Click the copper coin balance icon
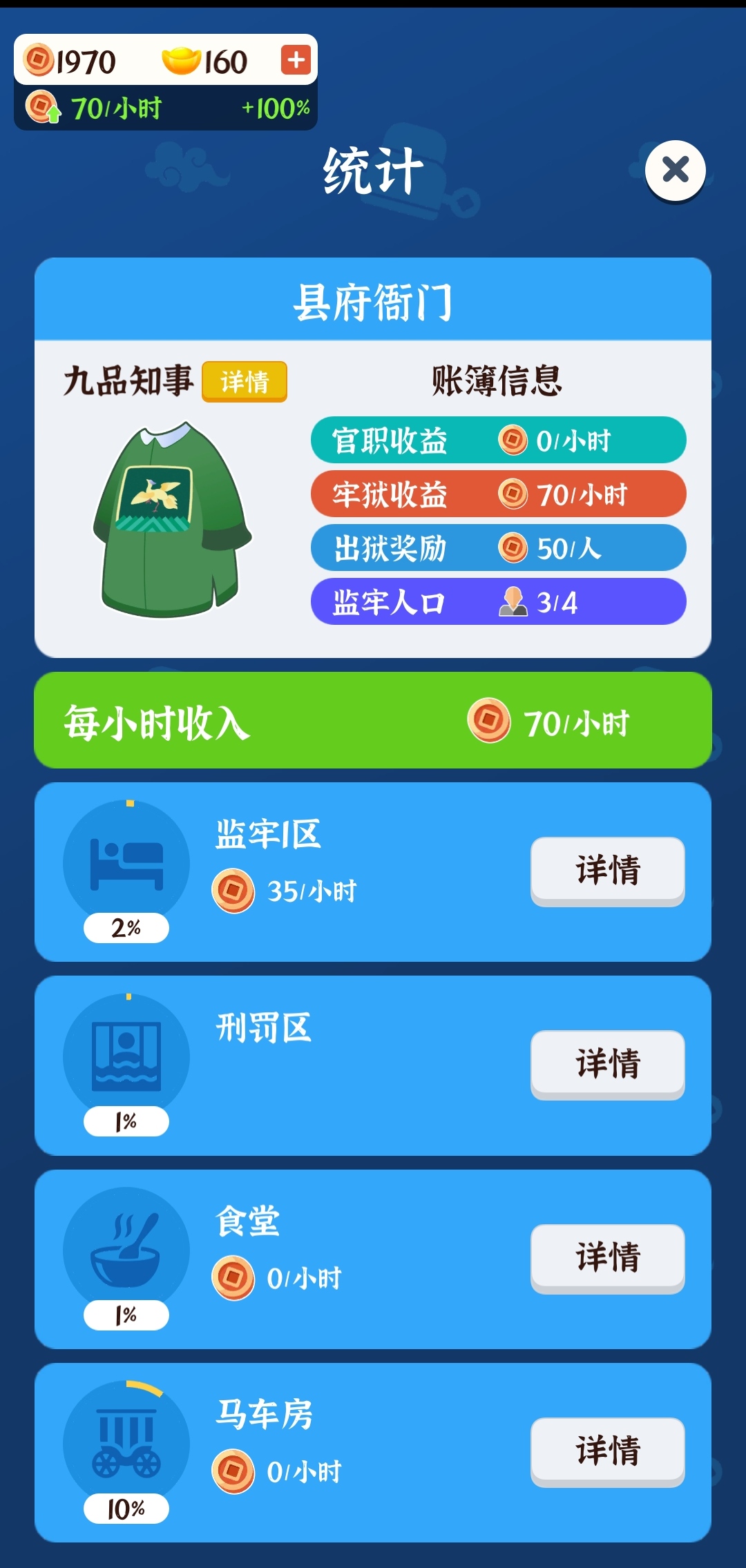746x1568 pixels. pyautogui.click(x=39, y=61)
